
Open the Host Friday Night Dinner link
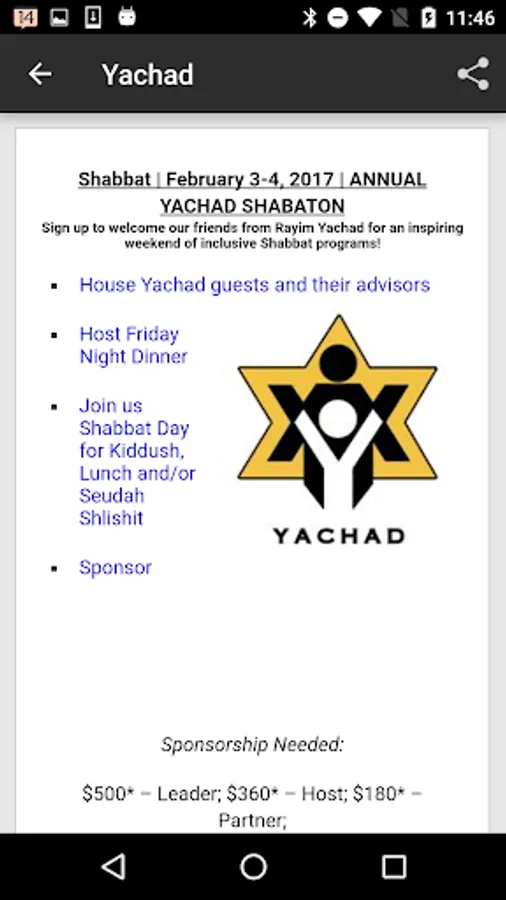click(133, 345)
